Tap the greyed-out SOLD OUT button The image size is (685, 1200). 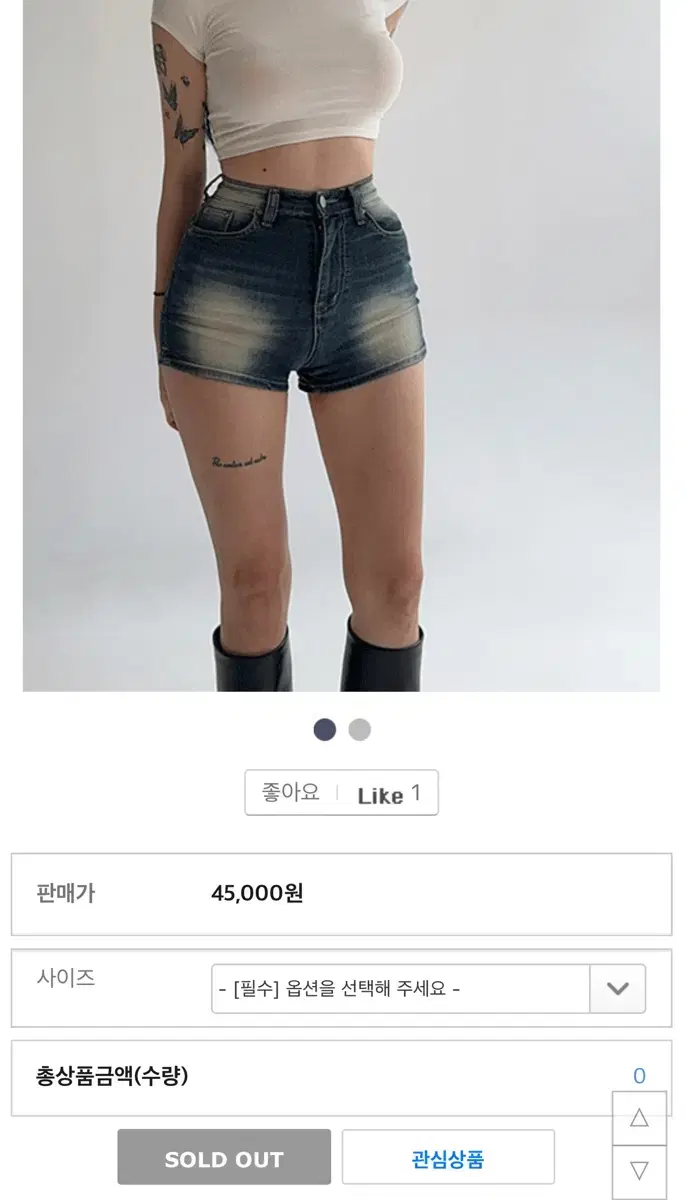pos(224,1158)
